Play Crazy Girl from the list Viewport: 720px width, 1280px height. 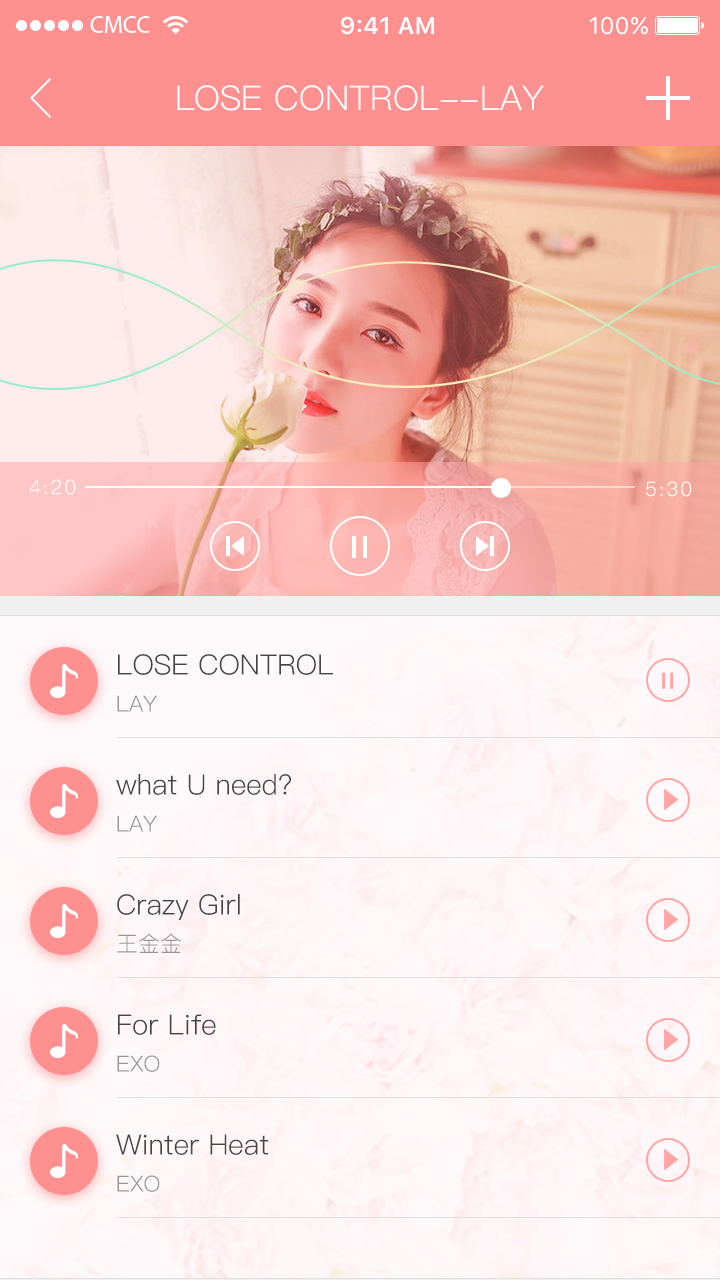click(x=667, y=921)
